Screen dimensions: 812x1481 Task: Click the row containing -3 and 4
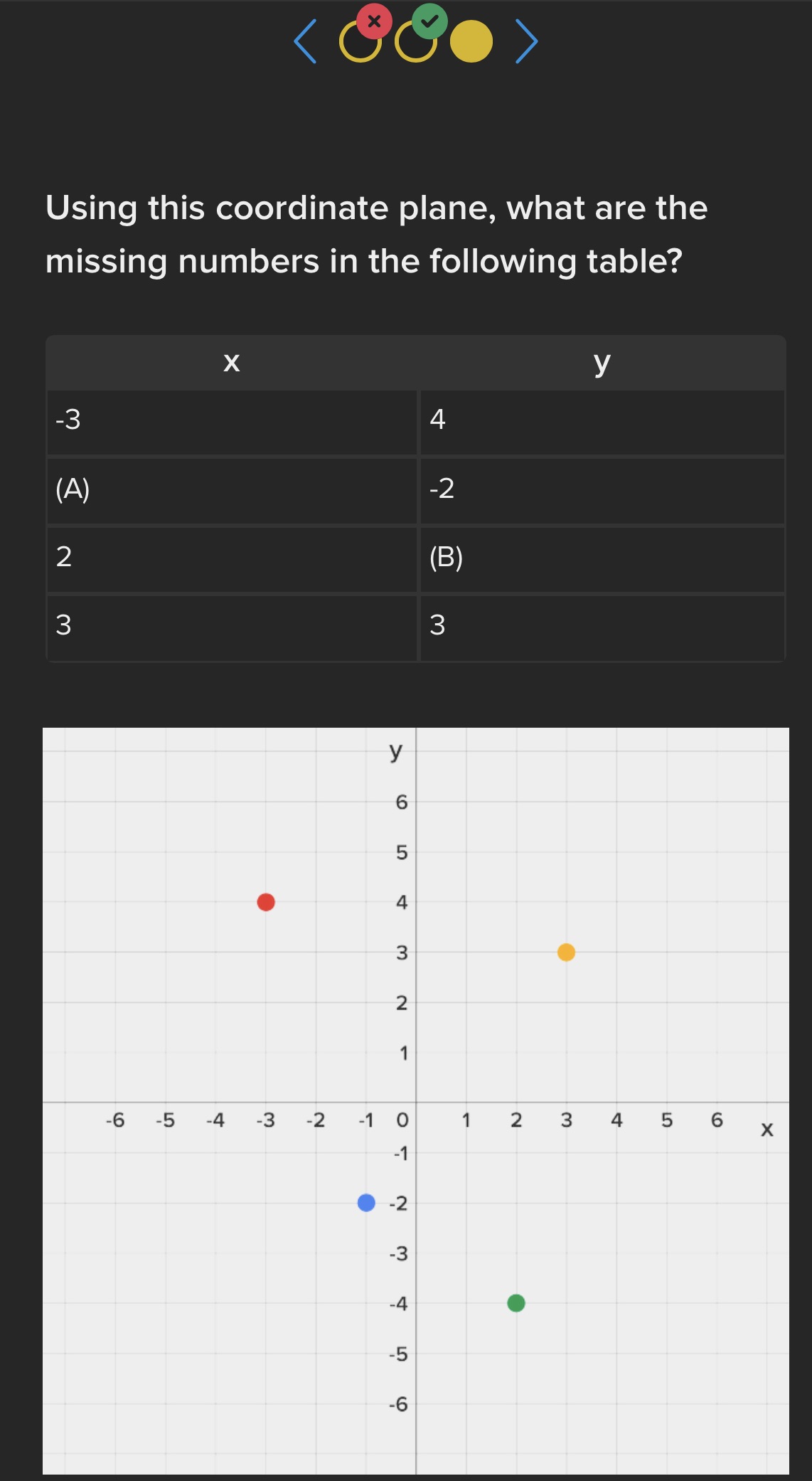[412, 421]
